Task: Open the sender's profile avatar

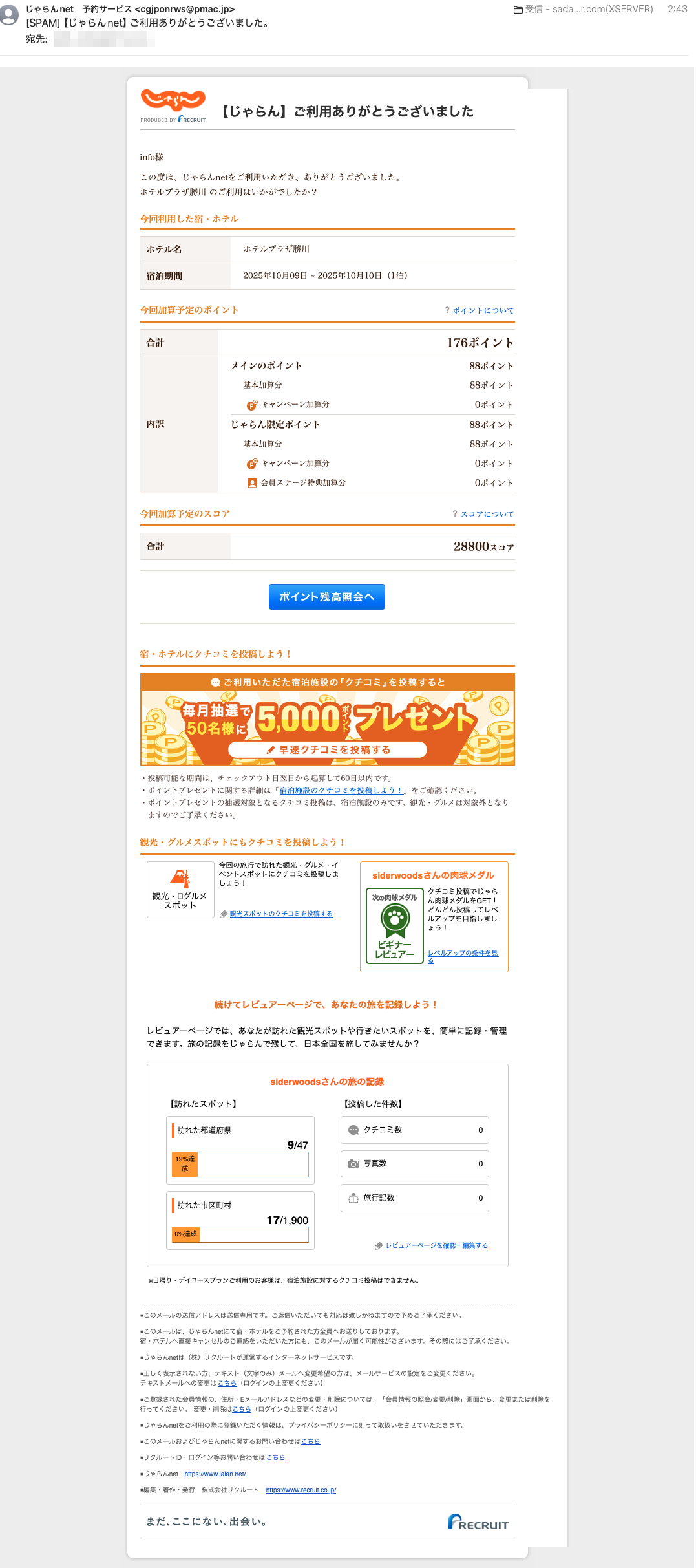Action: click(x=9, y=14)
